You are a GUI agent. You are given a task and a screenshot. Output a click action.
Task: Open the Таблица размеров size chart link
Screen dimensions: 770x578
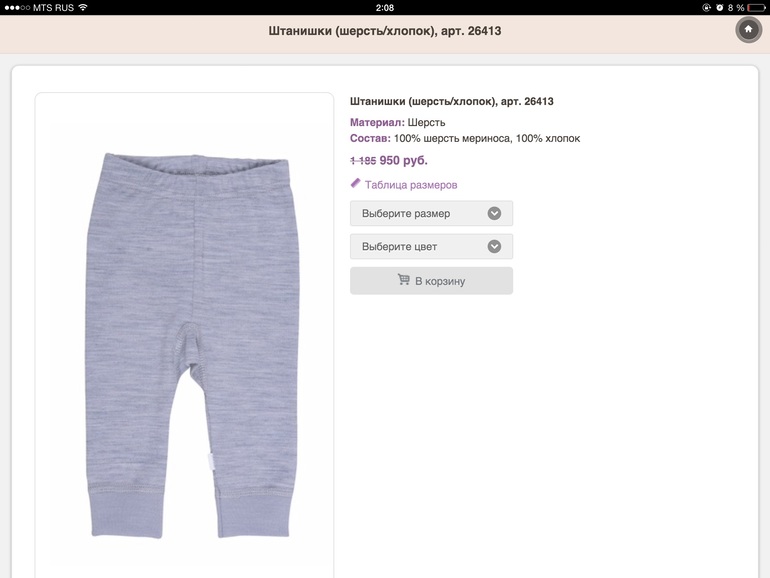(x=410, y=185)
